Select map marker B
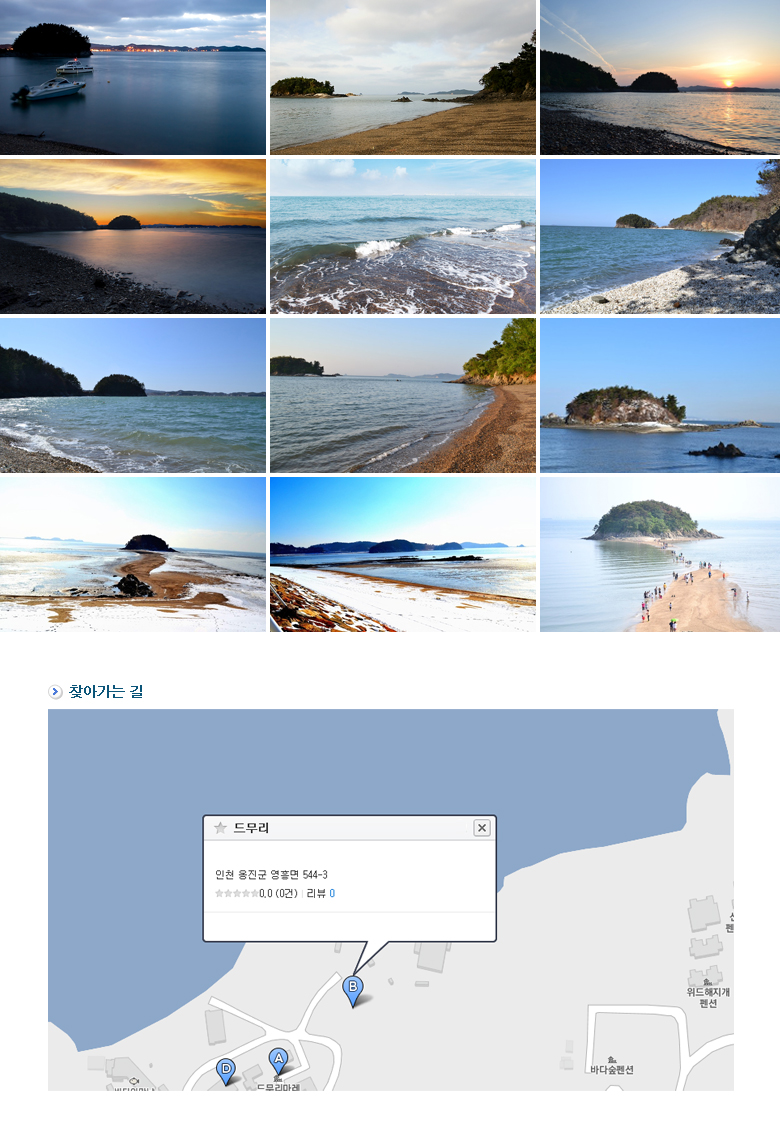Viewport: 780px width, 1121px height. click(x=352, y=988)
